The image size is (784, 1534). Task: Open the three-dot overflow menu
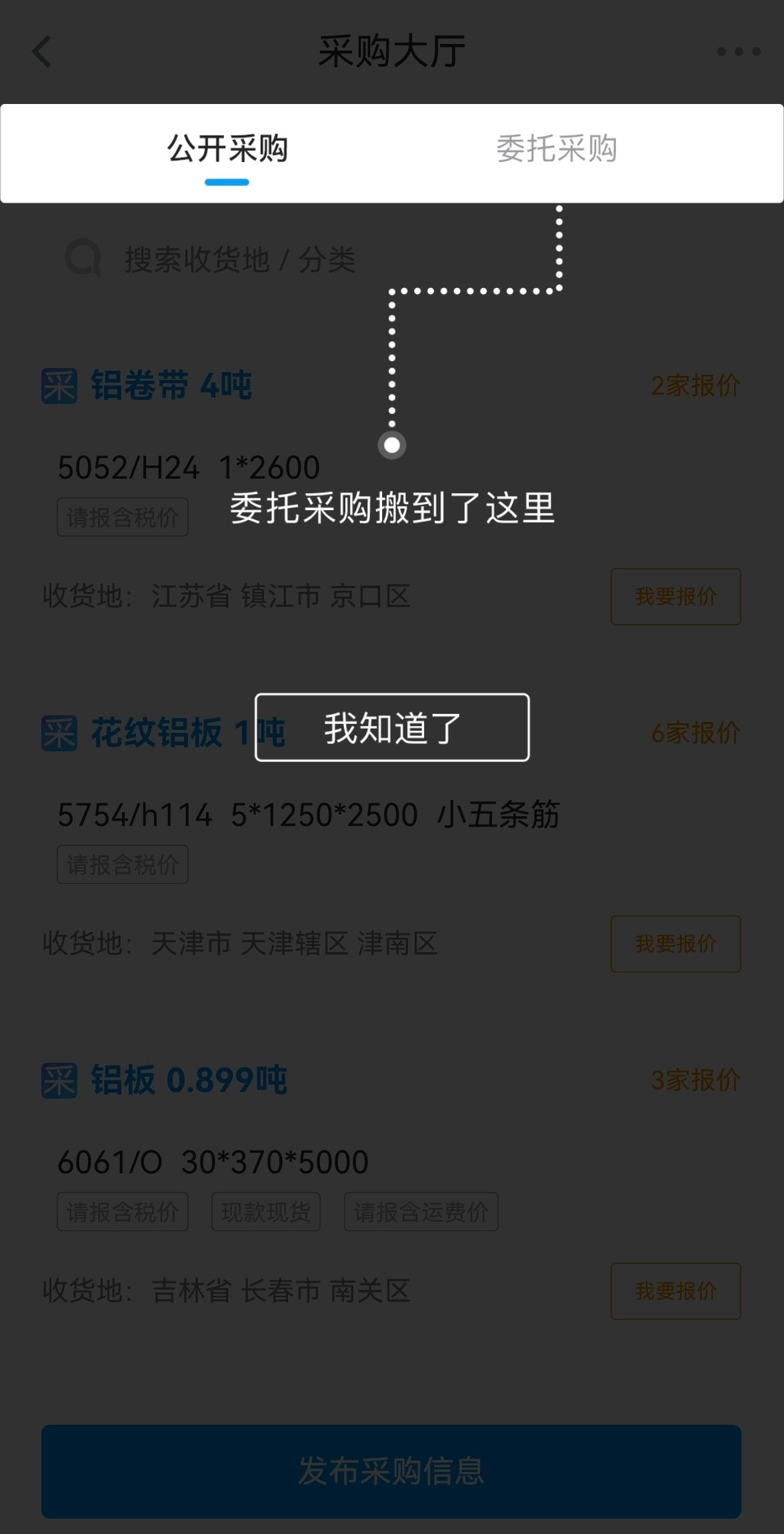click(x=739, y=51)
